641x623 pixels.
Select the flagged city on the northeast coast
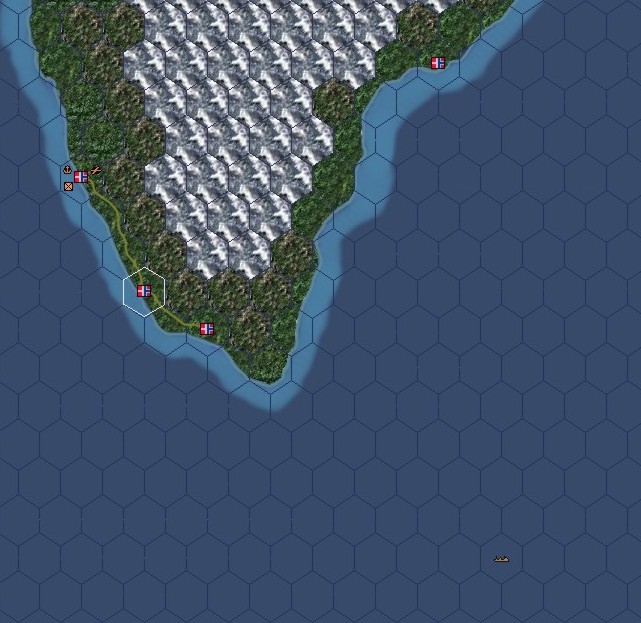click(437, 63)
